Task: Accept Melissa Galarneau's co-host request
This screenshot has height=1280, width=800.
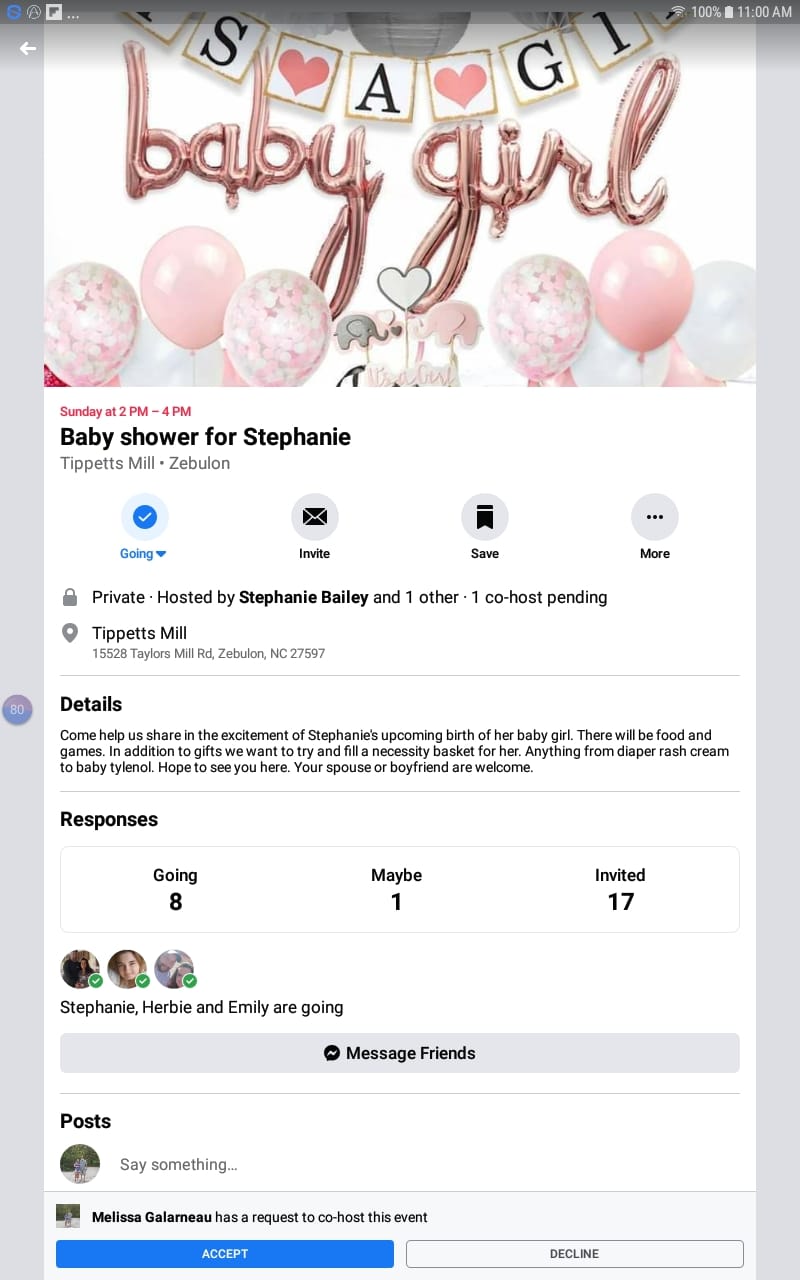Action: coord(225,1254)
